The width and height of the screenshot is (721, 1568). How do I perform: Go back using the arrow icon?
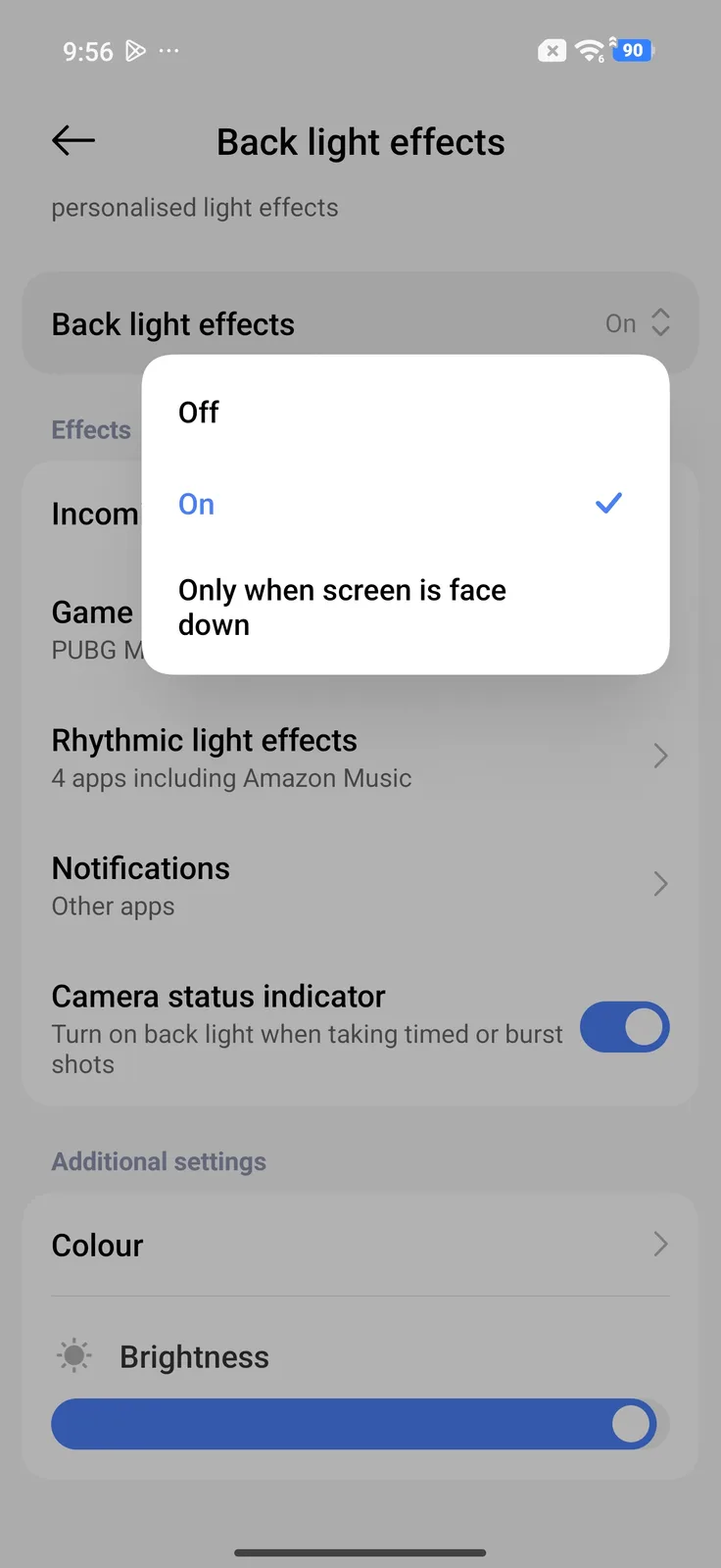coord(73,141)
